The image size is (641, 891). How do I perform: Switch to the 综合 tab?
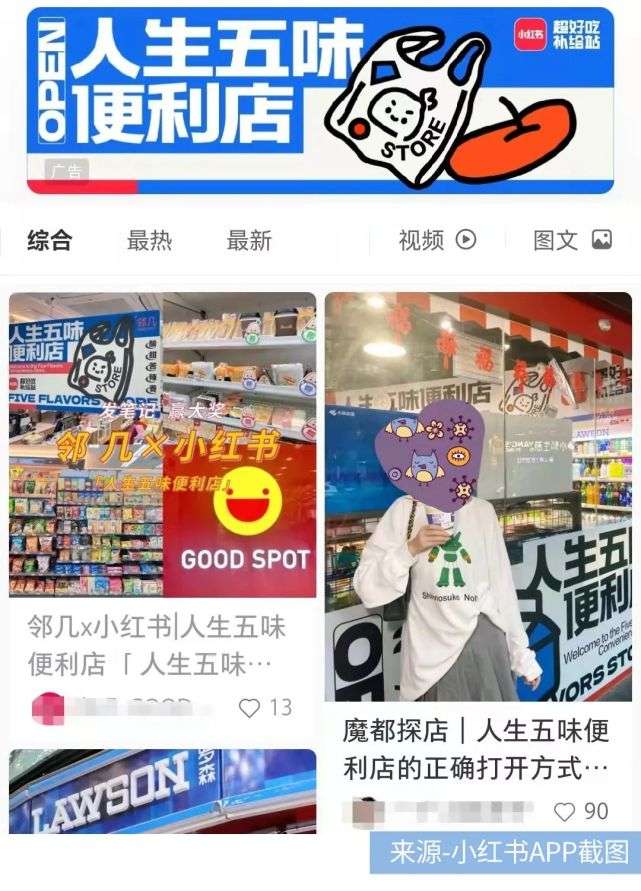[x=50, y=241]
